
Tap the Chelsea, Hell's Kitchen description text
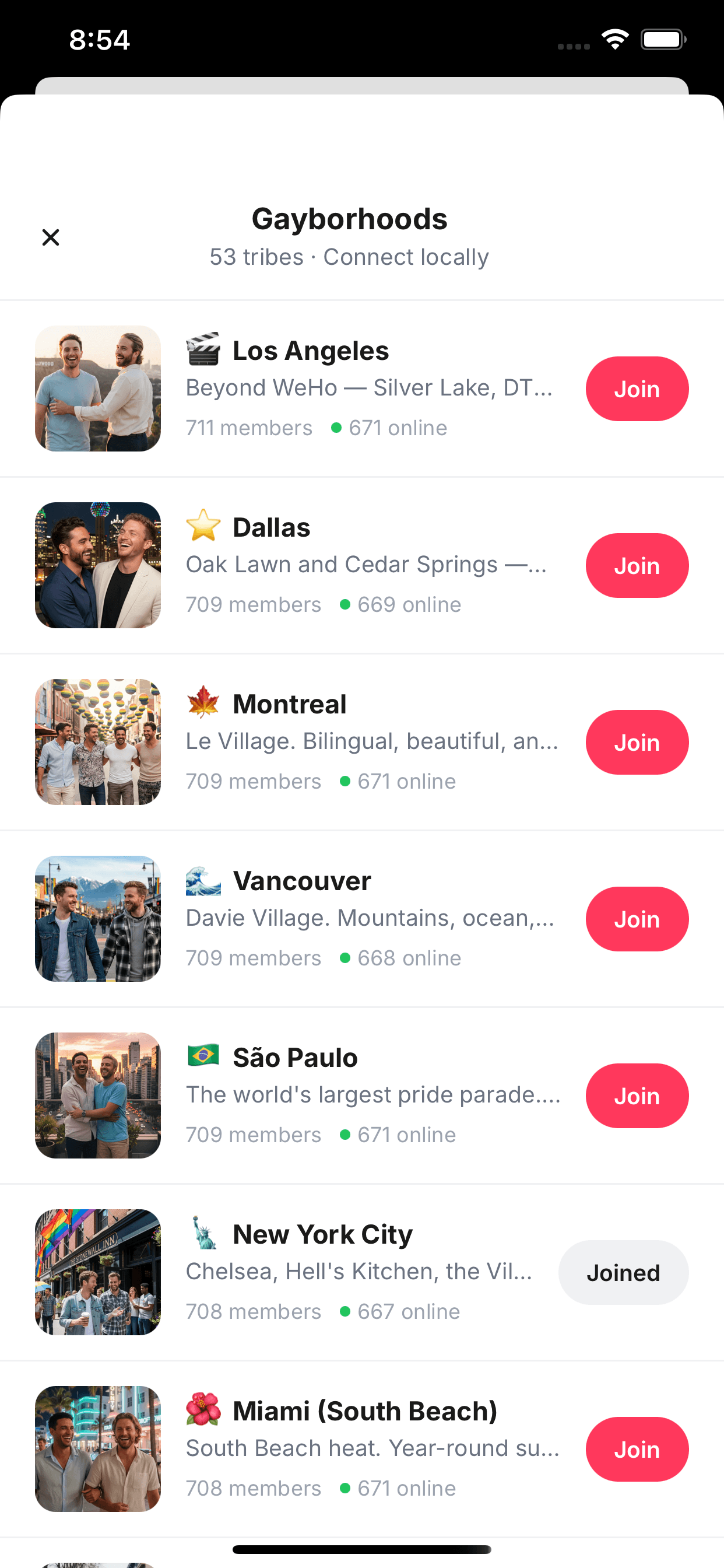pyautogui.click(x=359, y=1272)
